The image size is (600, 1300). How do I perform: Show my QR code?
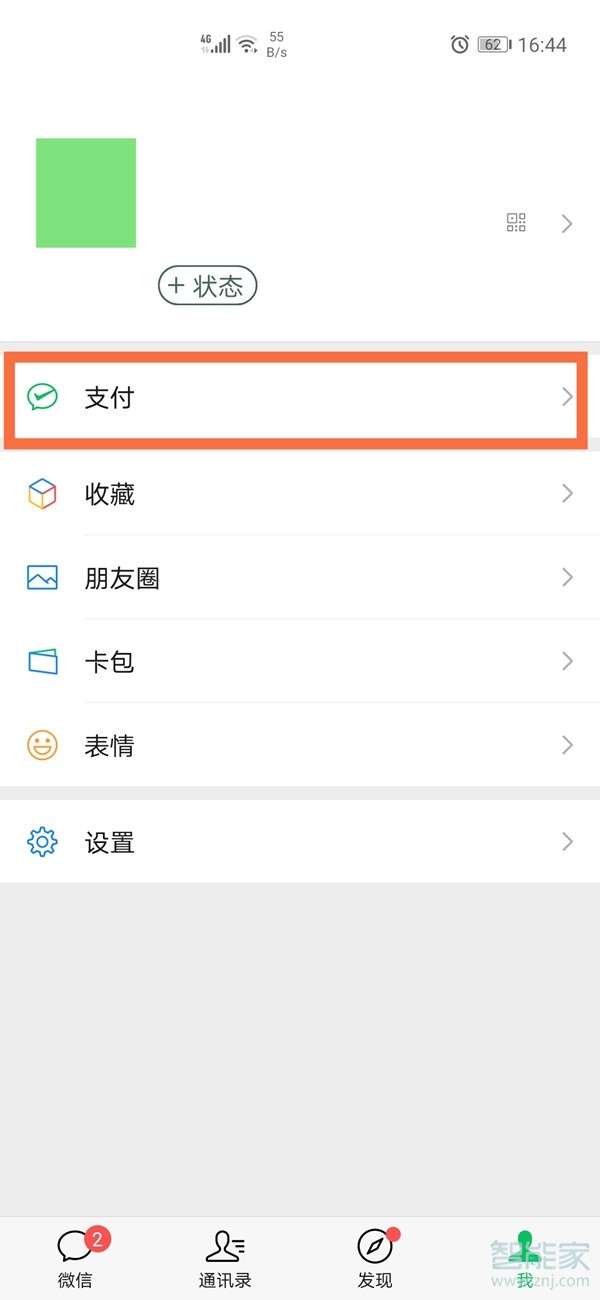point(516,223)
